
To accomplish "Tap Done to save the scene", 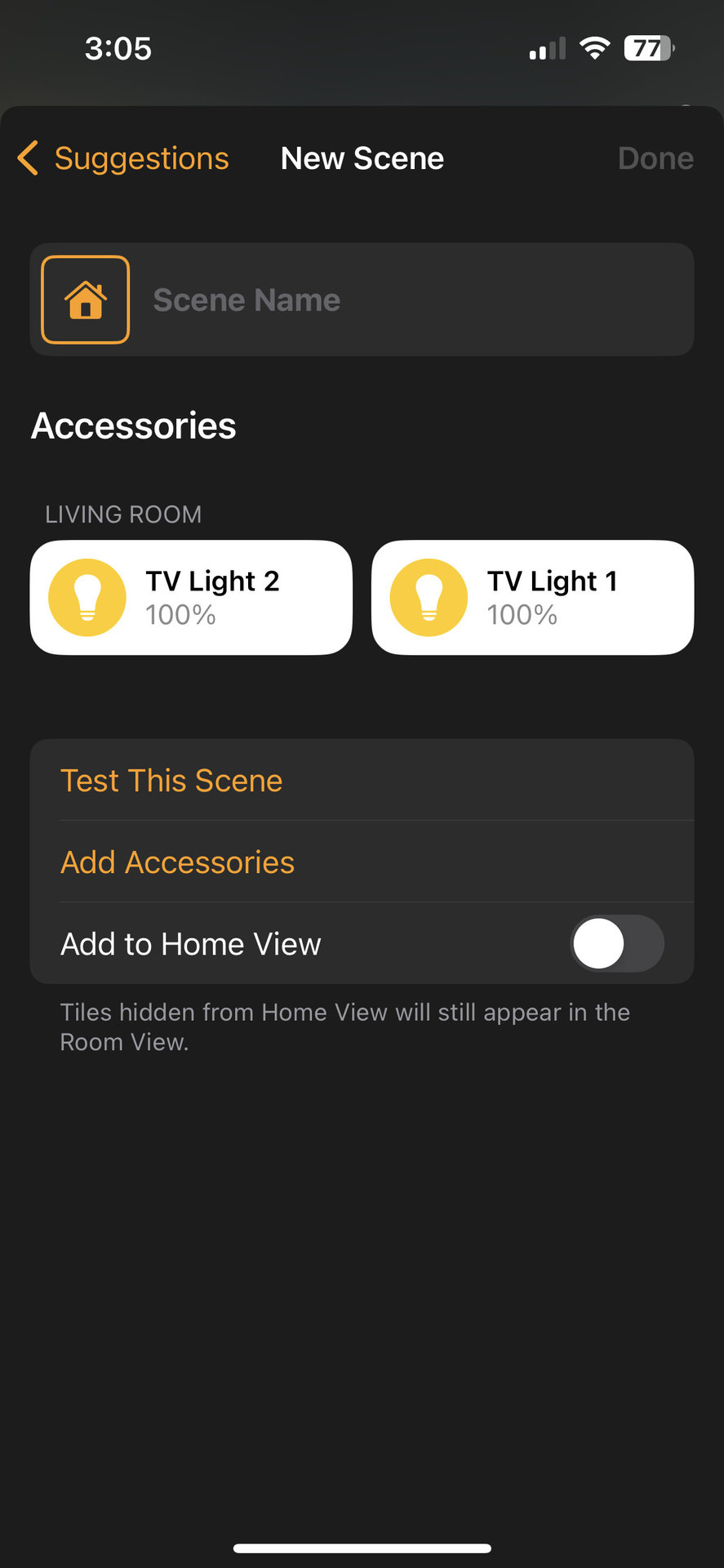I will [x=655, y=158].
